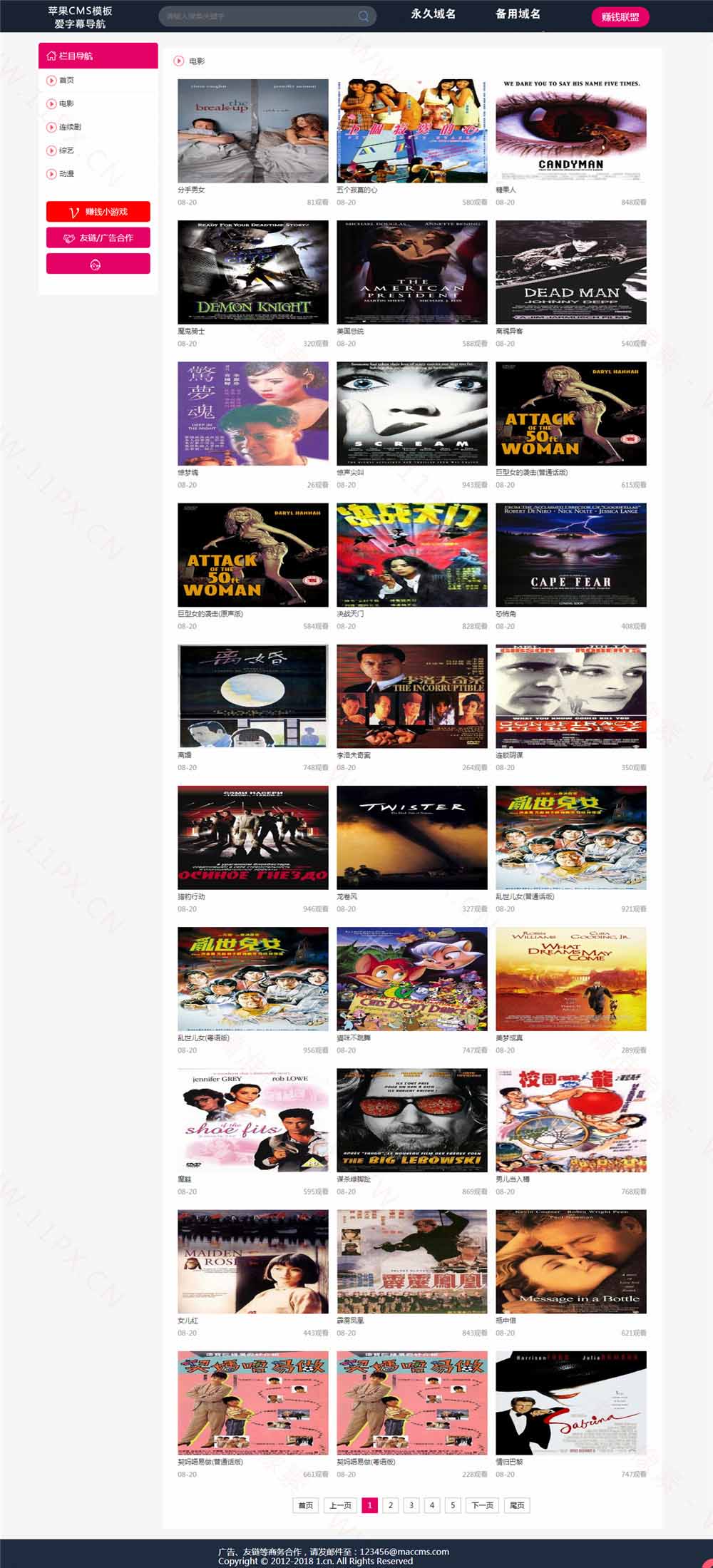Go to 首页 in the sidebar
Image resolution: width=713 pixels, height=1568 pixels.
(66, 81)
